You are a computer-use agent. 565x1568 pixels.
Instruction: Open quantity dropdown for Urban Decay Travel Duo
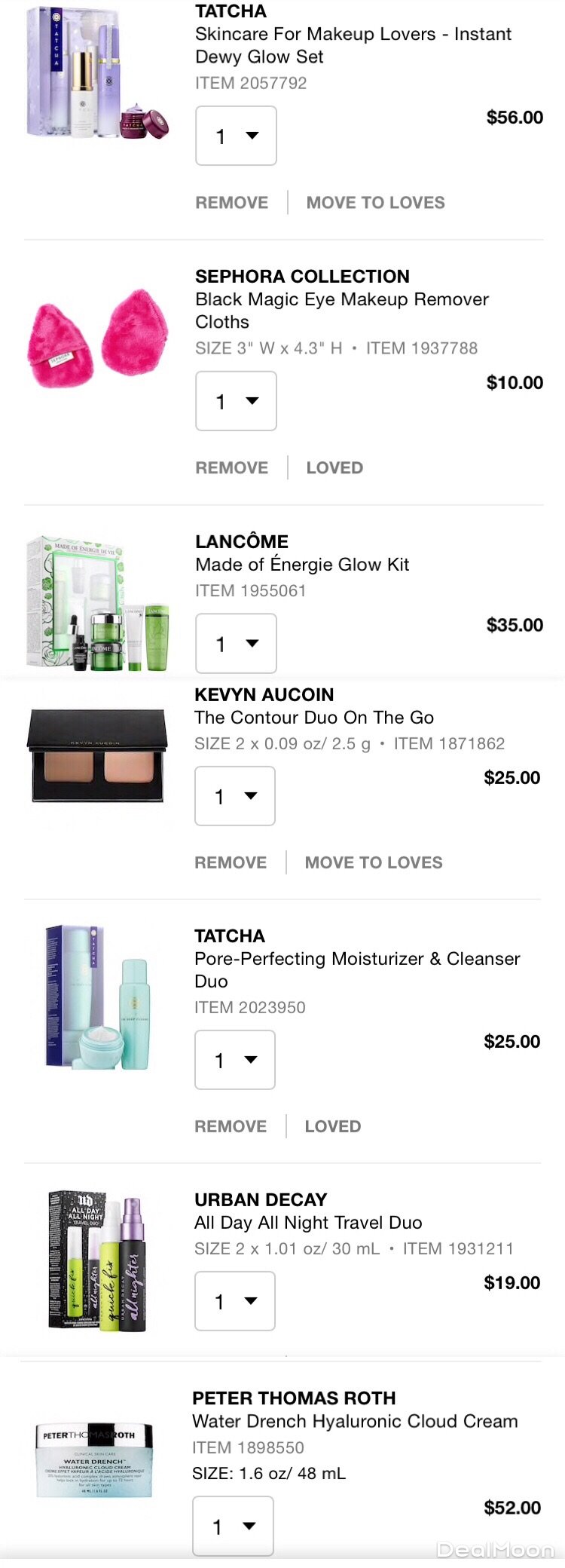coord(235,1301)
